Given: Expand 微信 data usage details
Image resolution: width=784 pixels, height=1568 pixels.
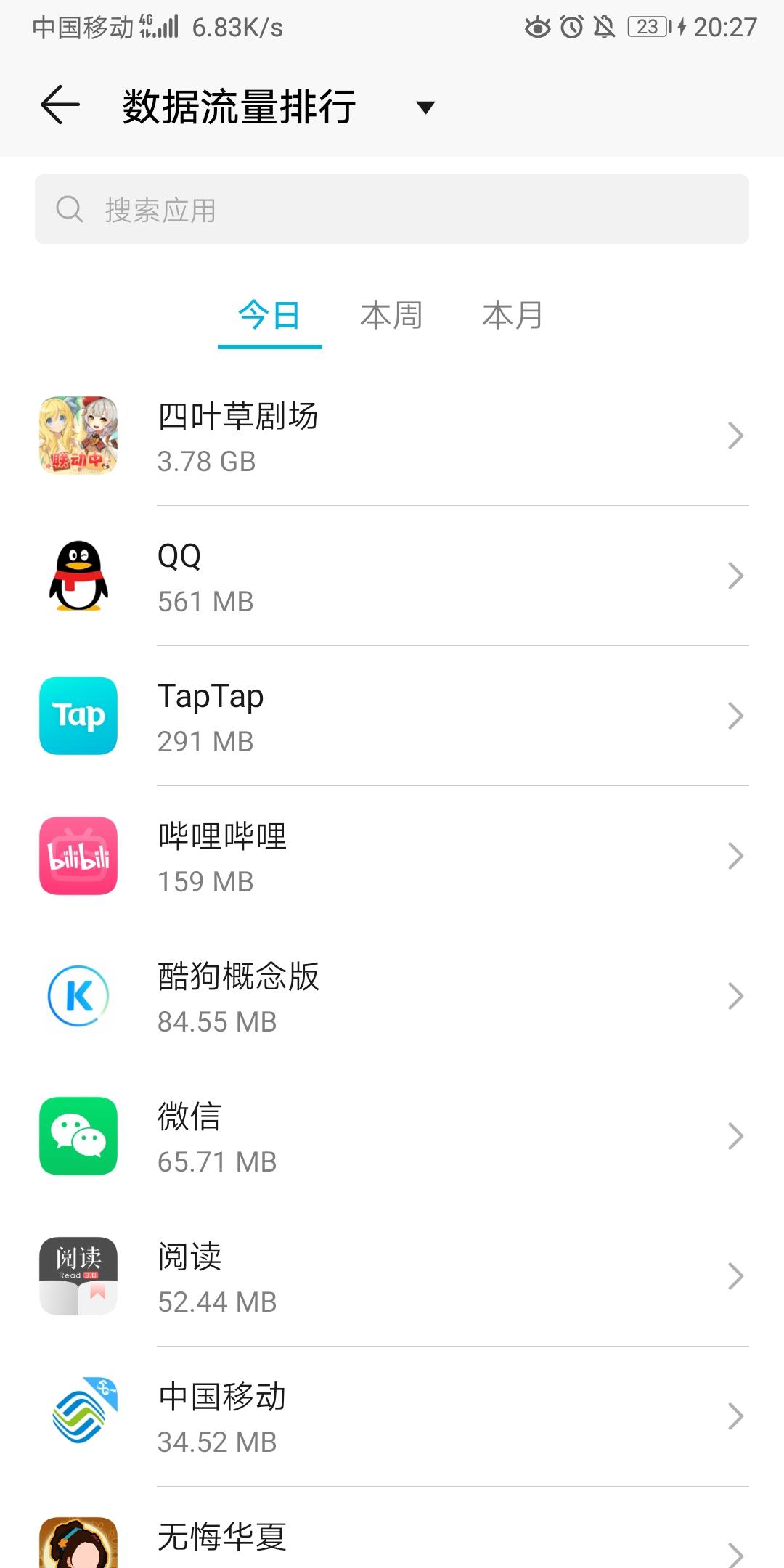Looking at the screenshot, I should coord(735,1137).
